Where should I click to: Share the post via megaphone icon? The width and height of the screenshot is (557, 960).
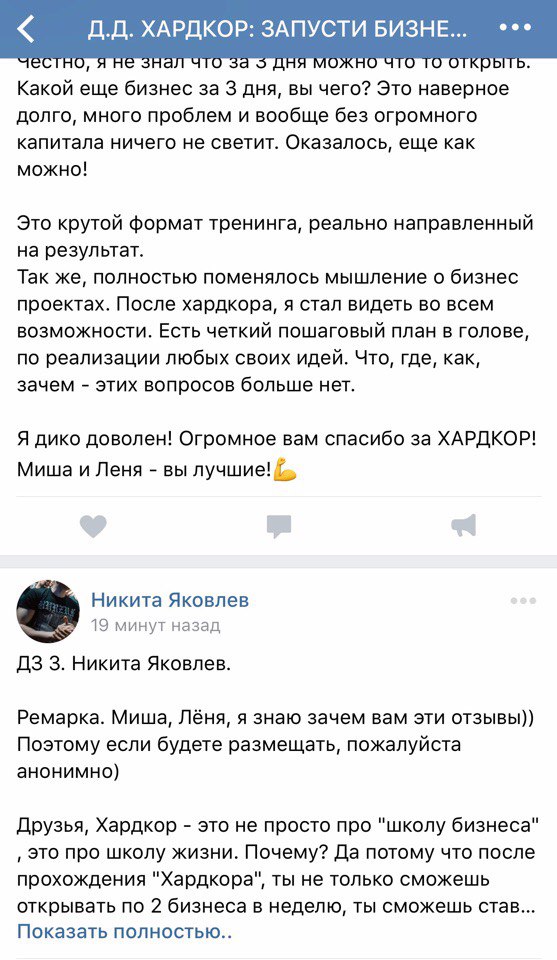click(463, 526)
